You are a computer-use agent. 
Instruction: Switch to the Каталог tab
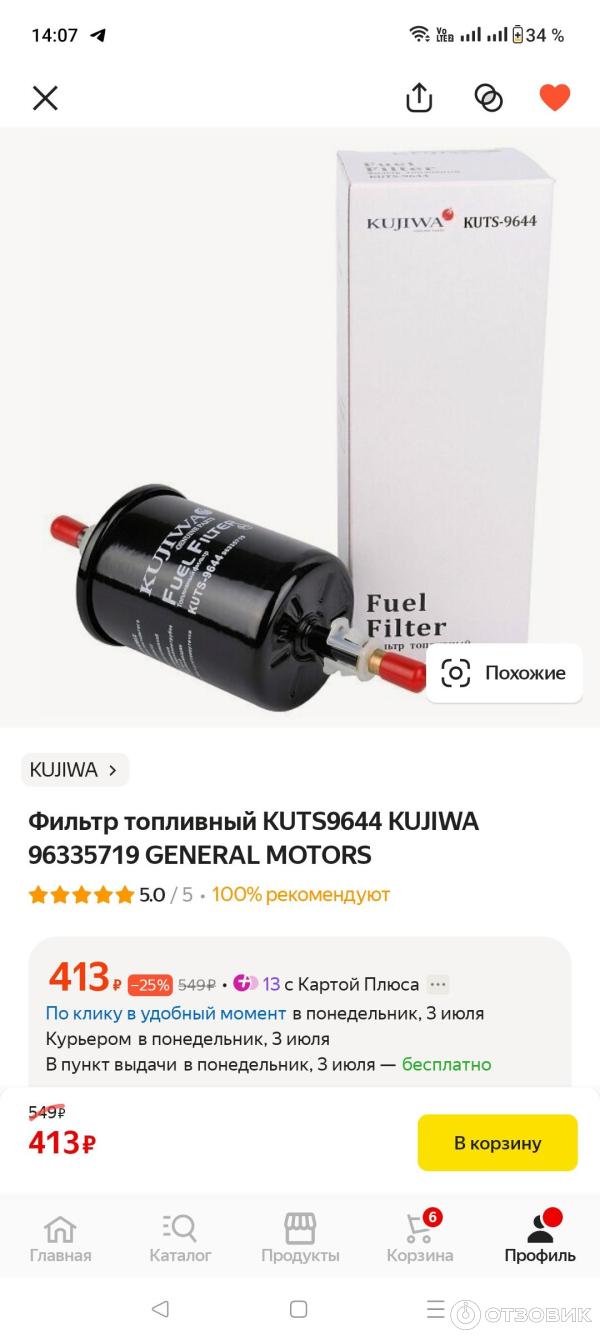coord(180,1238)
